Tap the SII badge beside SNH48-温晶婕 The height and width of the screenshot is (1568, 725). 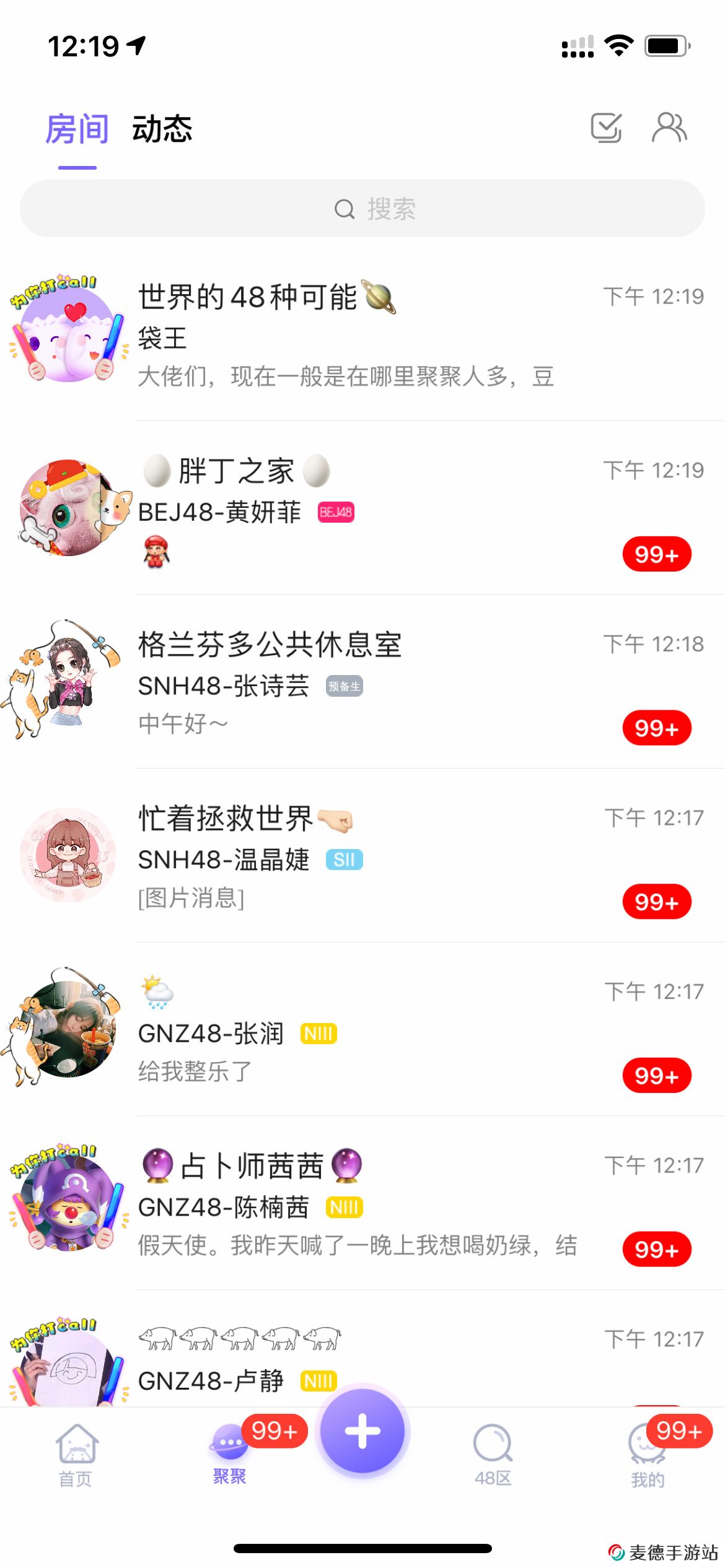(x=345, y=860)
